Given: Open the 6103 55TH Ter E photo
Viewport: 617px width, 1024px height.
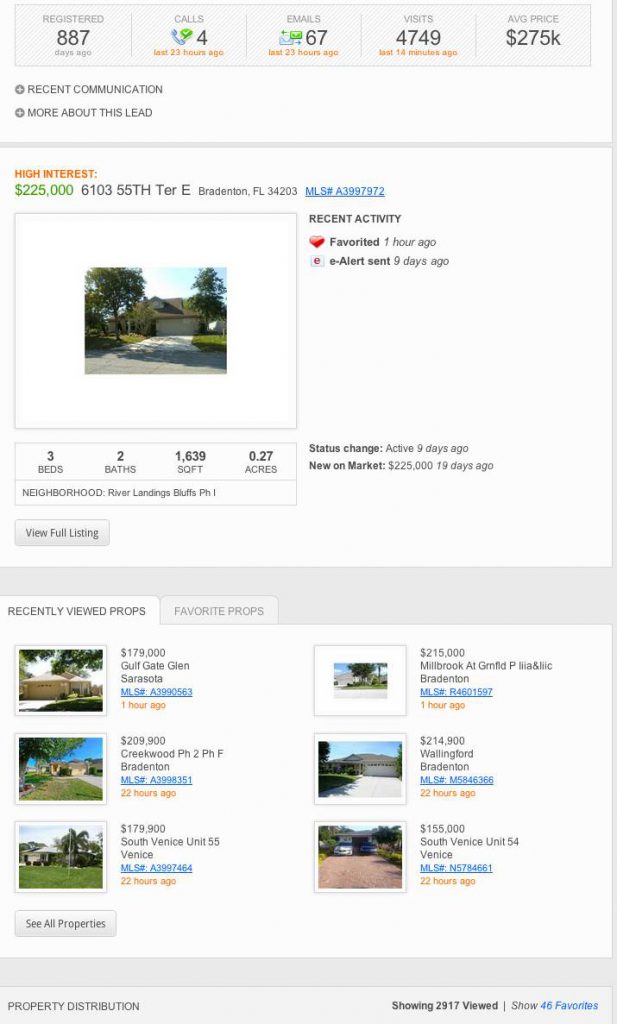Looking at the screenshot, I should [155, 320].
